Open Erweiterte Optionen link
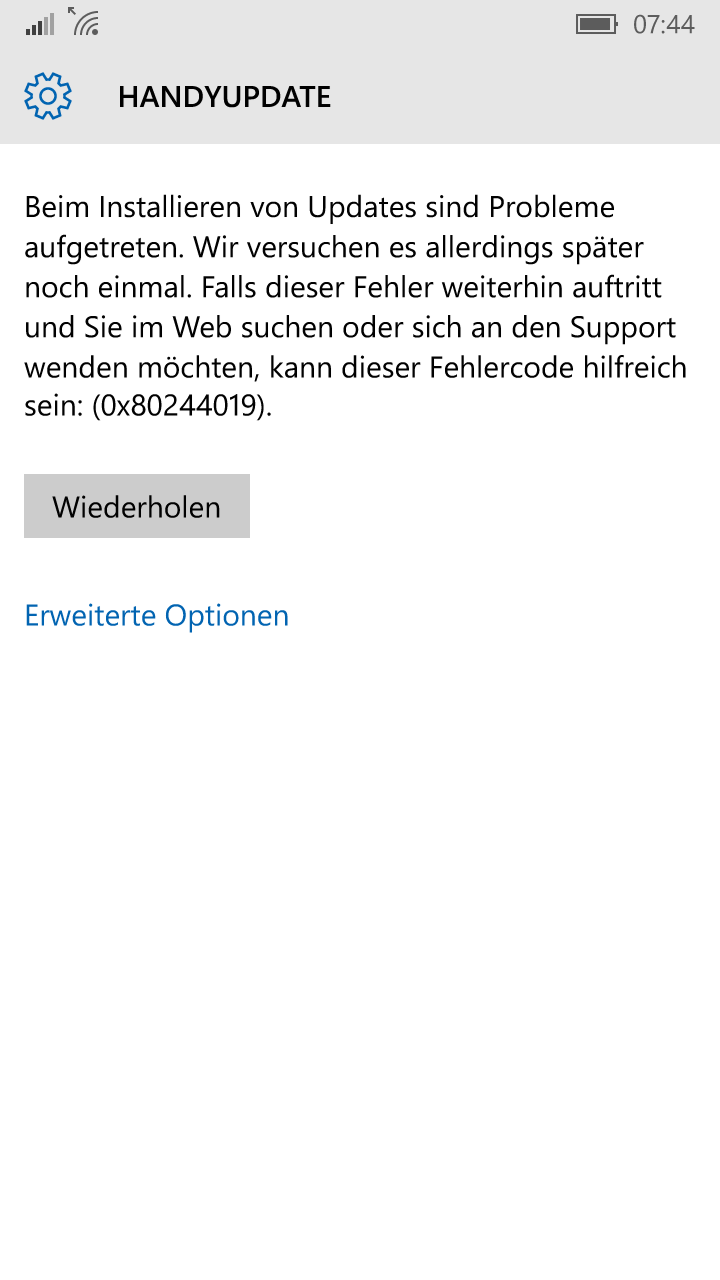This screenshot has height=1280, width=720. coord(157,615)
